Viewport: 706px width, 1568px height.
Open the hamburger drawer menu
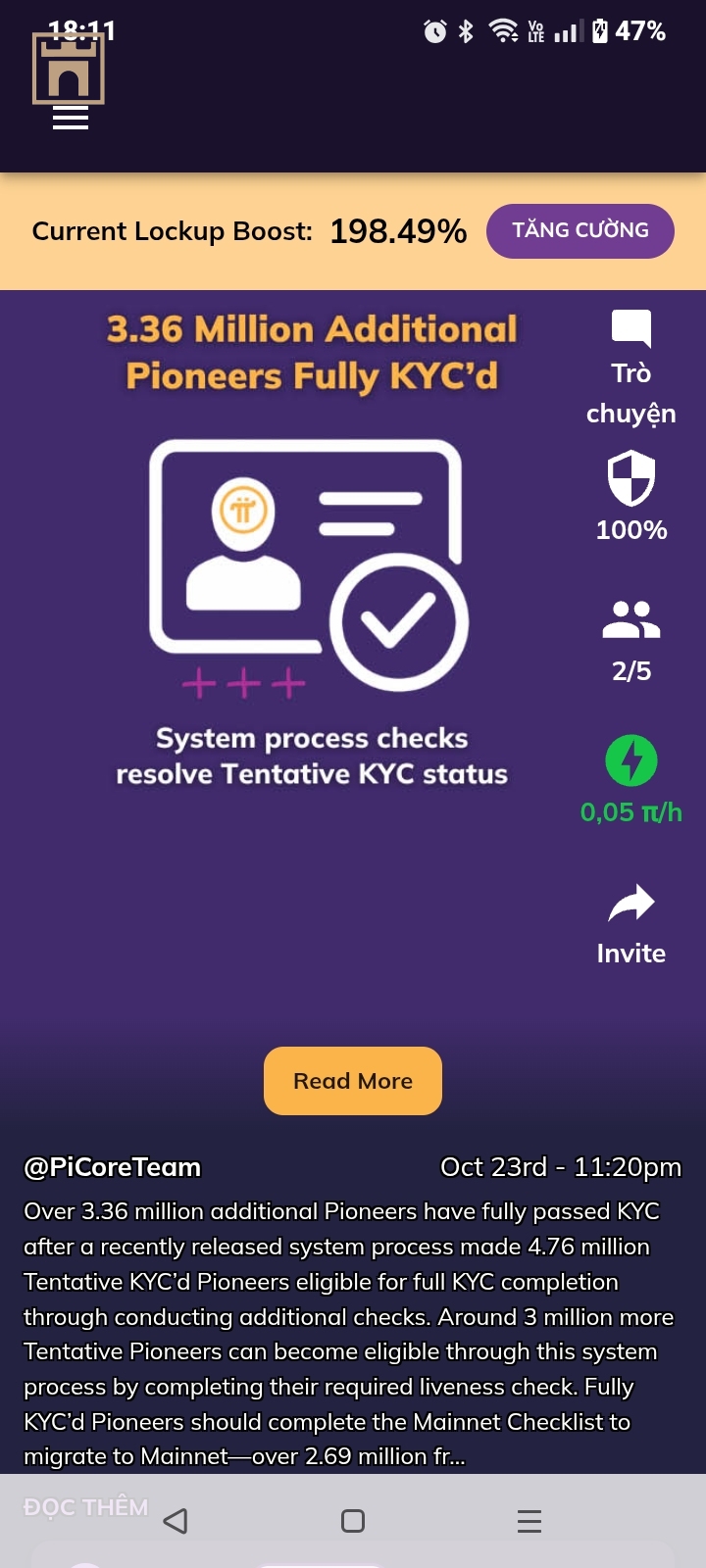[x=70, y=119]
